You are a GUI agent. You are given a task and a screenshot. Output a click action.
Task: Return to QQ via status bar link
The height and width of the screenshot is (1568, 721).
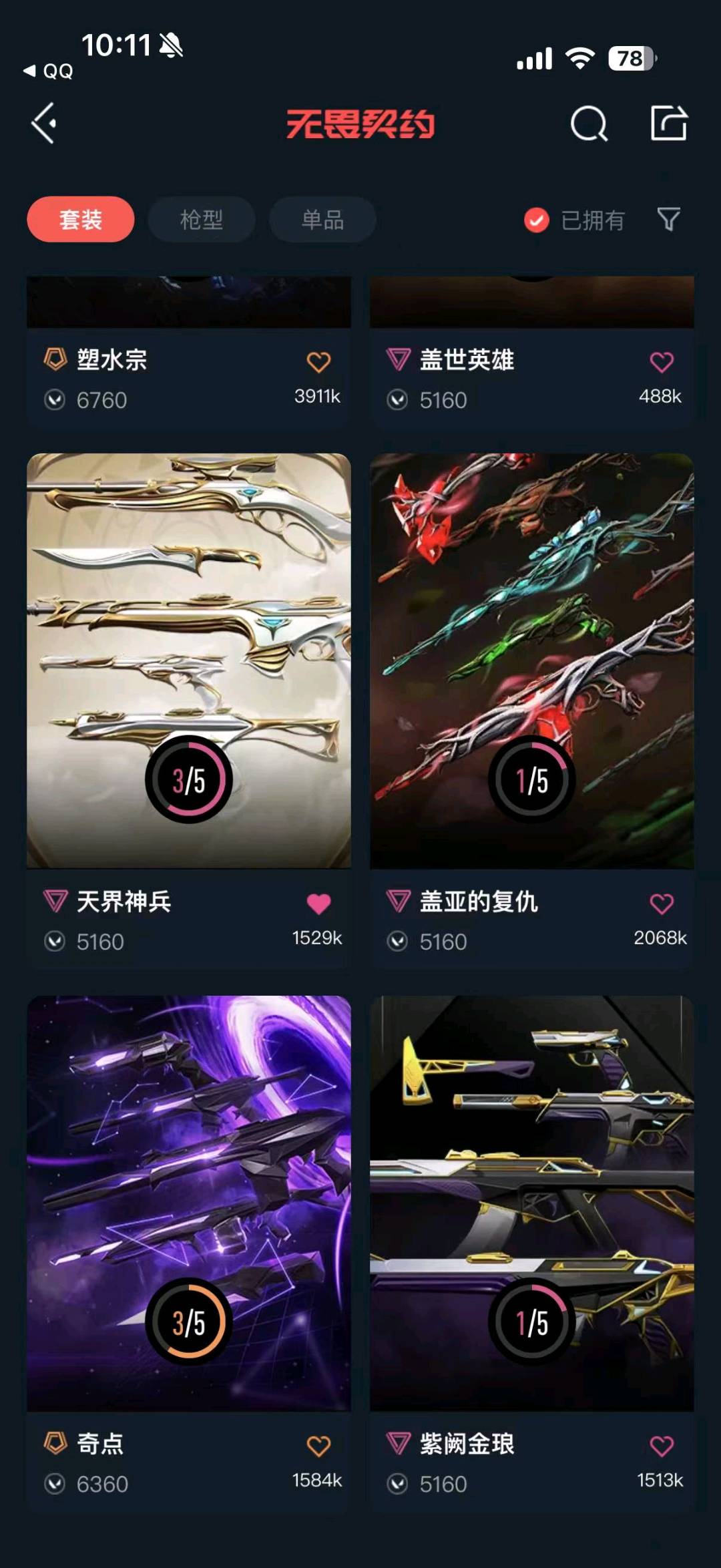48,71
